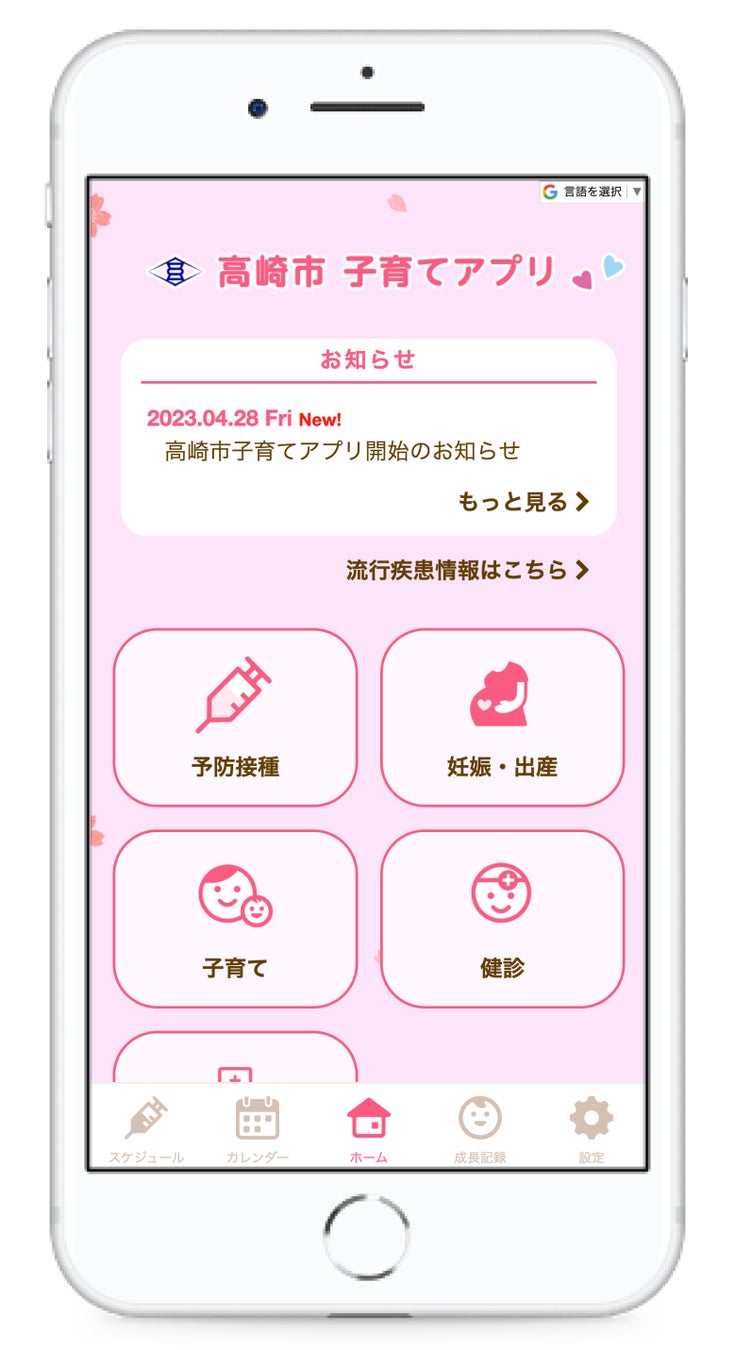Viewport: 735px width, 1350px height.
Task: Tap もっと見る to see more notices
Action: point(523,502)
